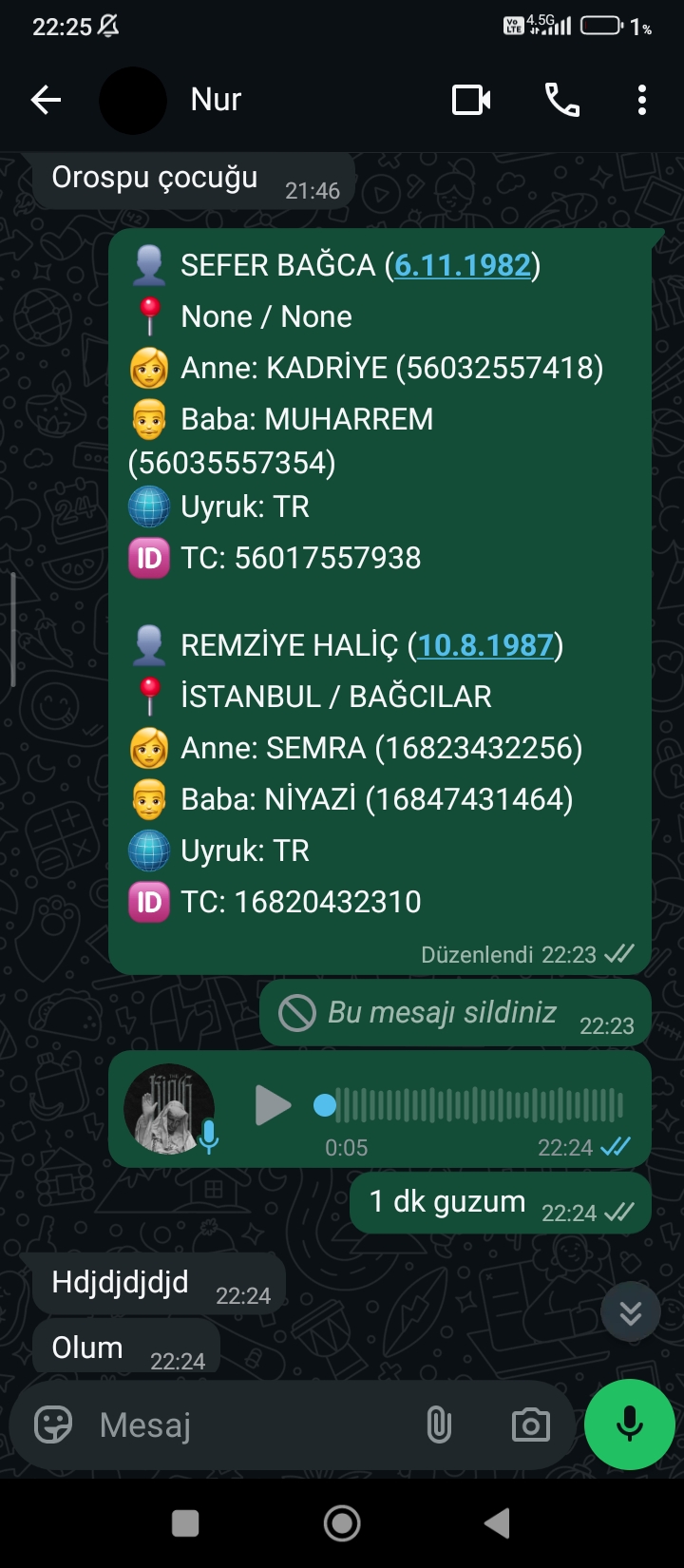Play the 0:05 voice message
The height and width of the screenshot is (1568, 684).
(x=273, y=1106)
